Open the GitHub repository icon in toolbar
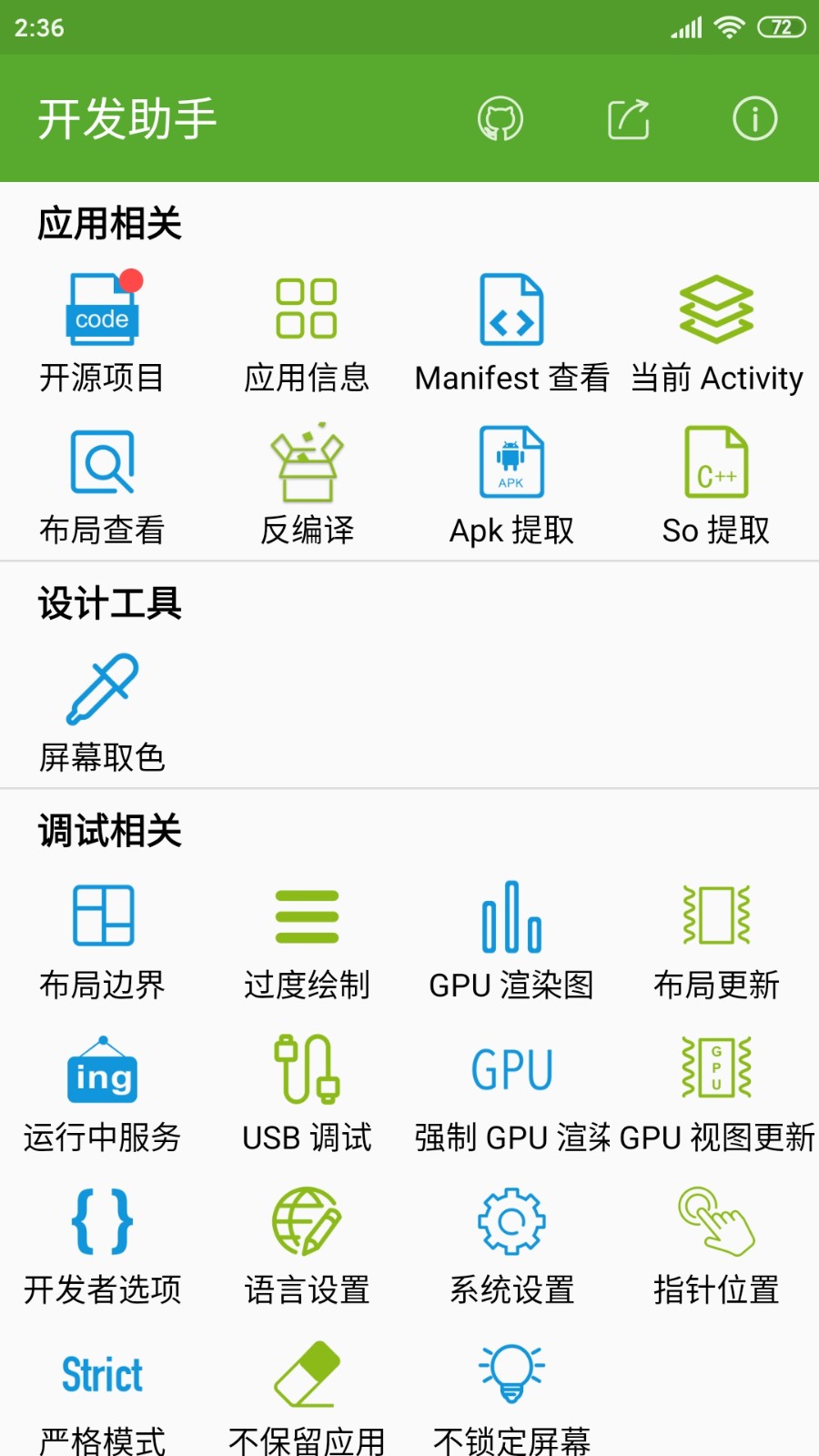This screenshot has width=819, height=1456. [x=499, y=118]
